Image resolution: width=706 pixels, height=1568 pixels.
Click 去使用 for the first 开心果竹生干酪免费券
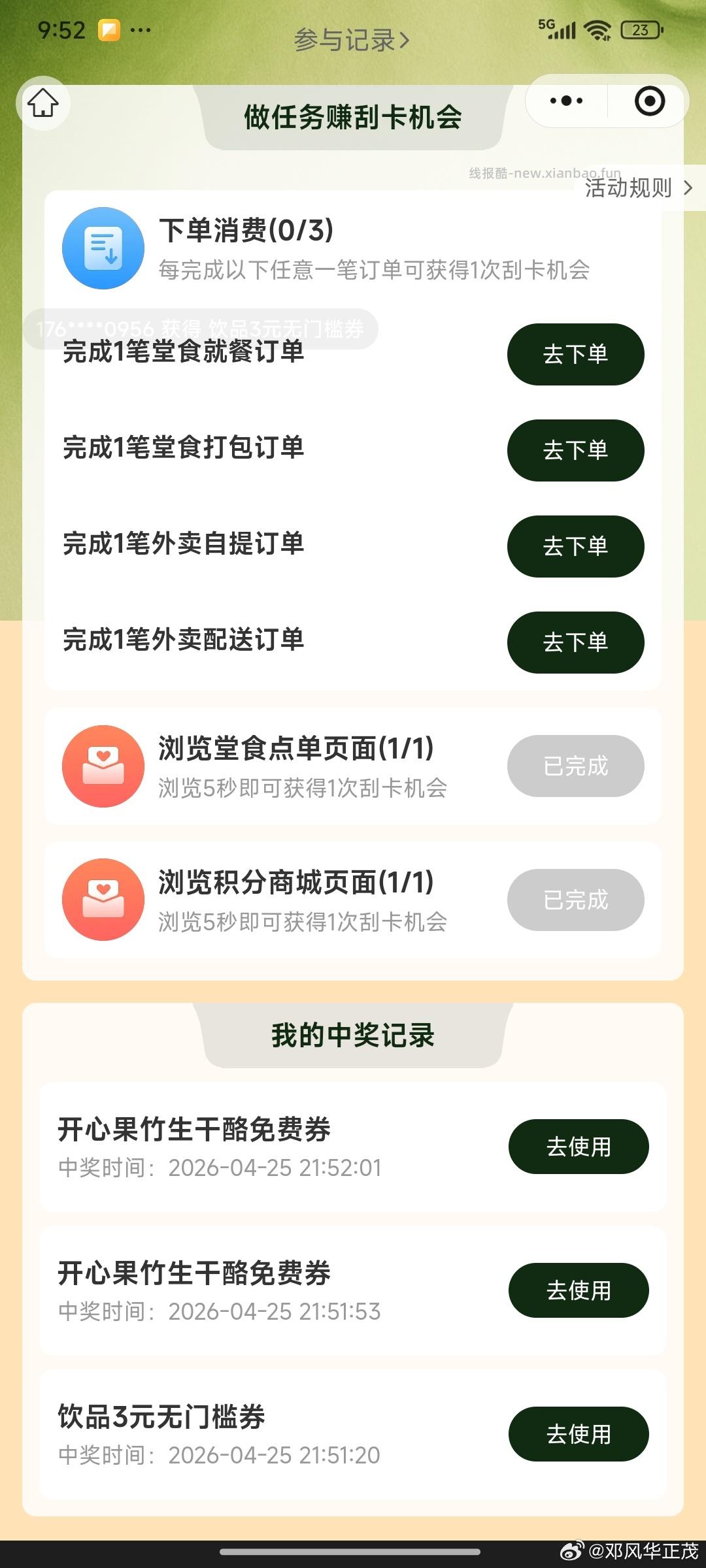click(579, 1147)
